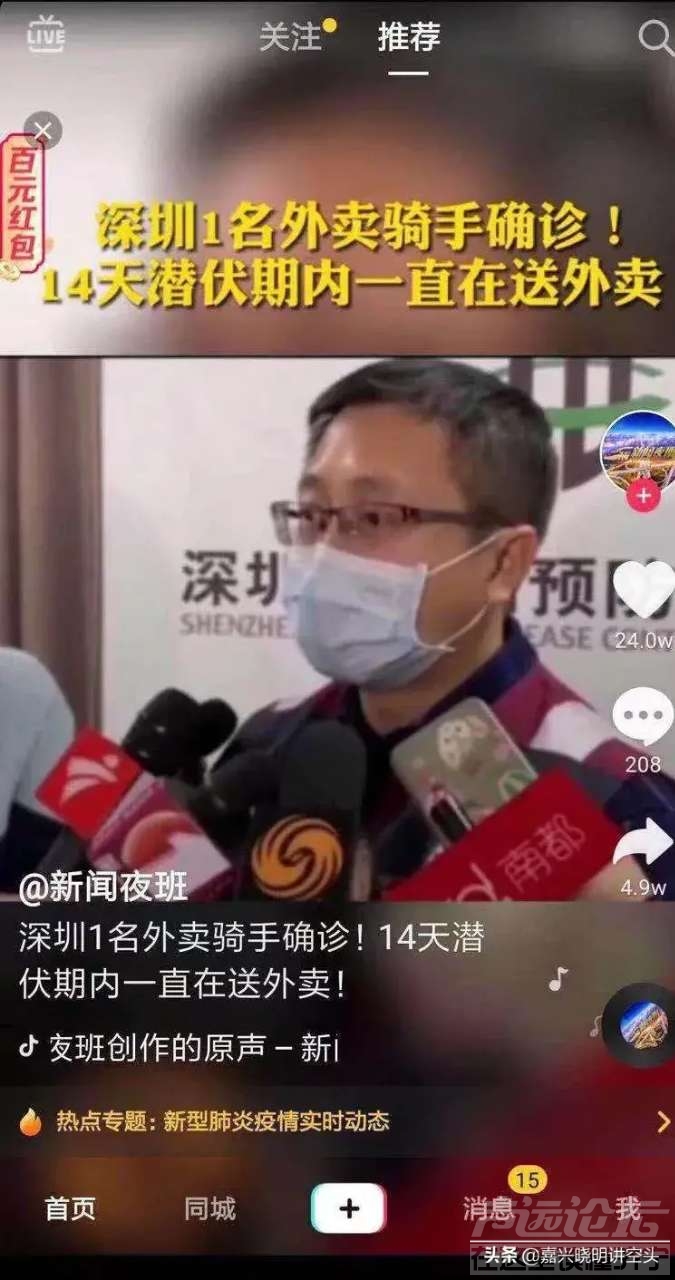The image size is (675, 1280).
Task: Open the @新闻夜班 profile
Action: [104, 885]
